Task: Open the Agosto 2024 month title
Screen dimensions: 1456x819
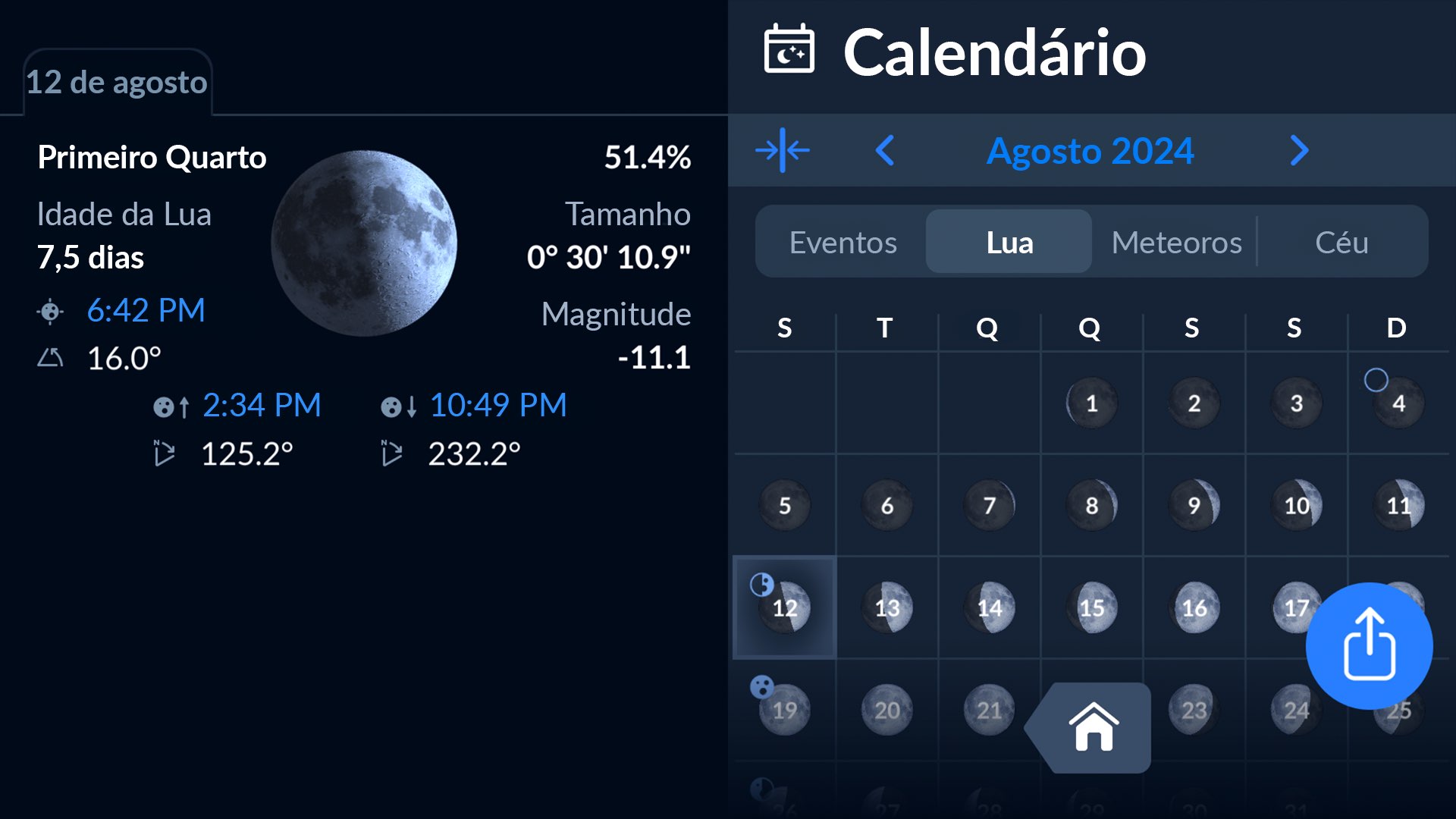Action: 1090,150
